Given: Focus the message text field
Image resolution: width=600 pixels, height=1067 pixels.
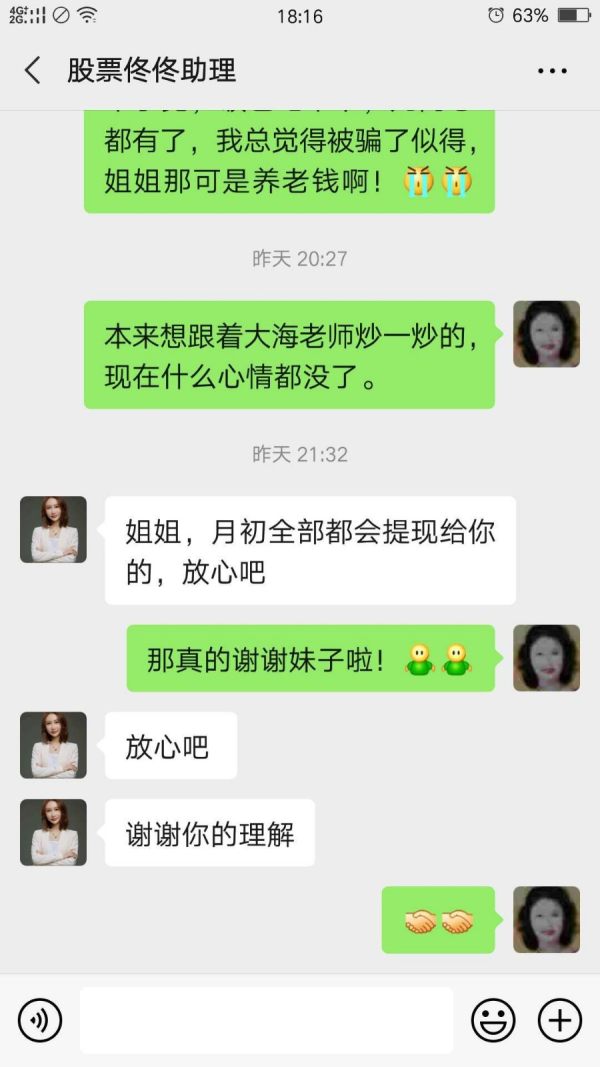Looking at the screenshot, I should pyautogui.click(x=266, y=1020).
